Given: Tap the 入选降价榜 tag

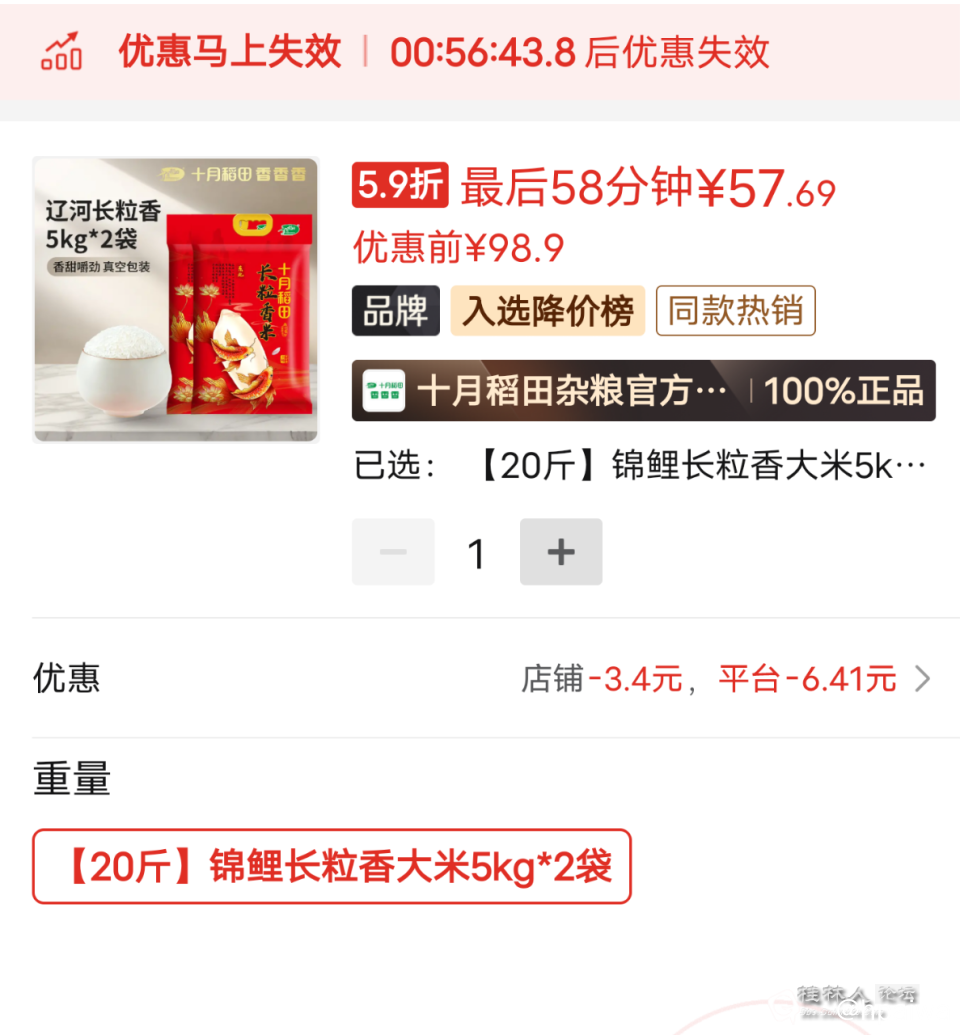Looking at the screenshot, I should 547,311.
